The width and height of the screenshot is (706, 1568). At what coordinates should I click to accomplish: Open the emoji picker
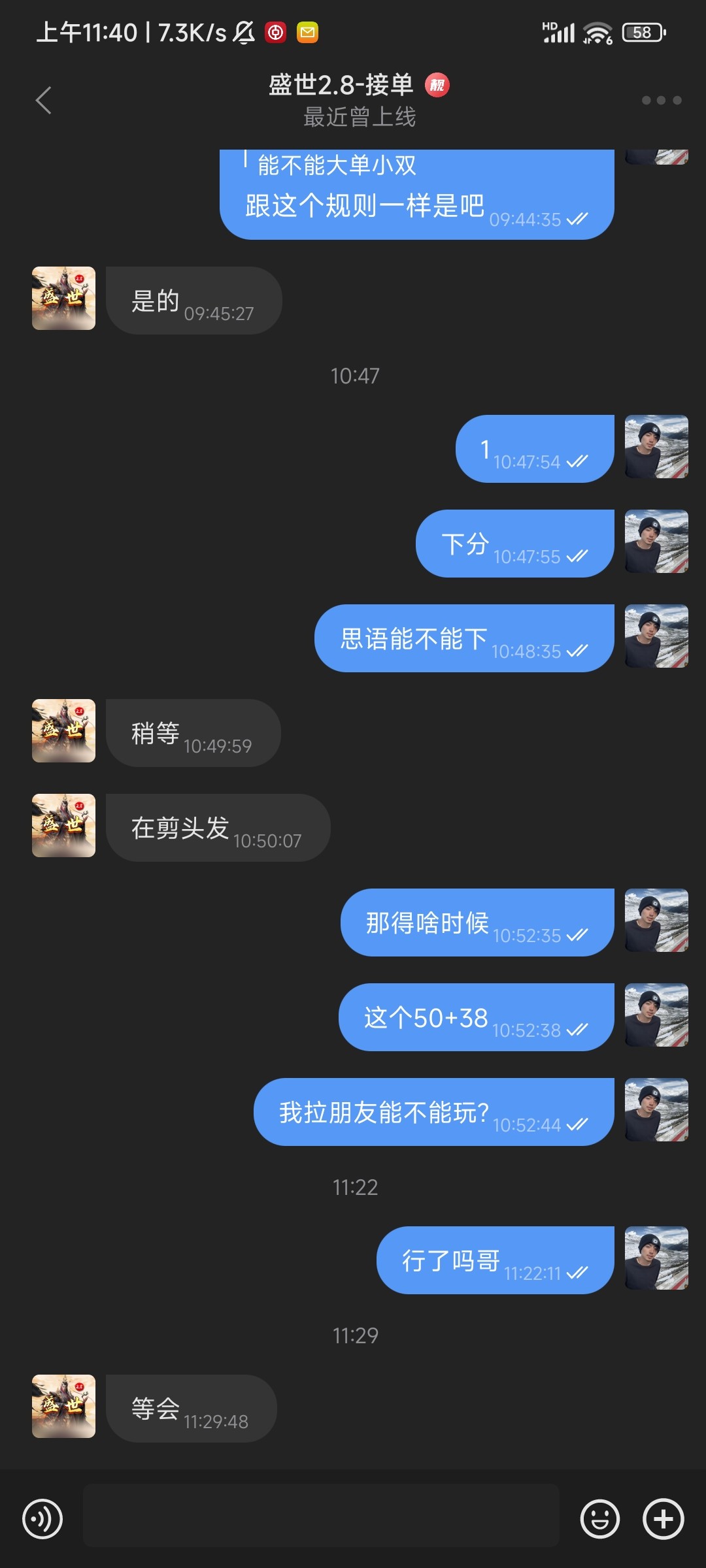tap(599, 1519)
